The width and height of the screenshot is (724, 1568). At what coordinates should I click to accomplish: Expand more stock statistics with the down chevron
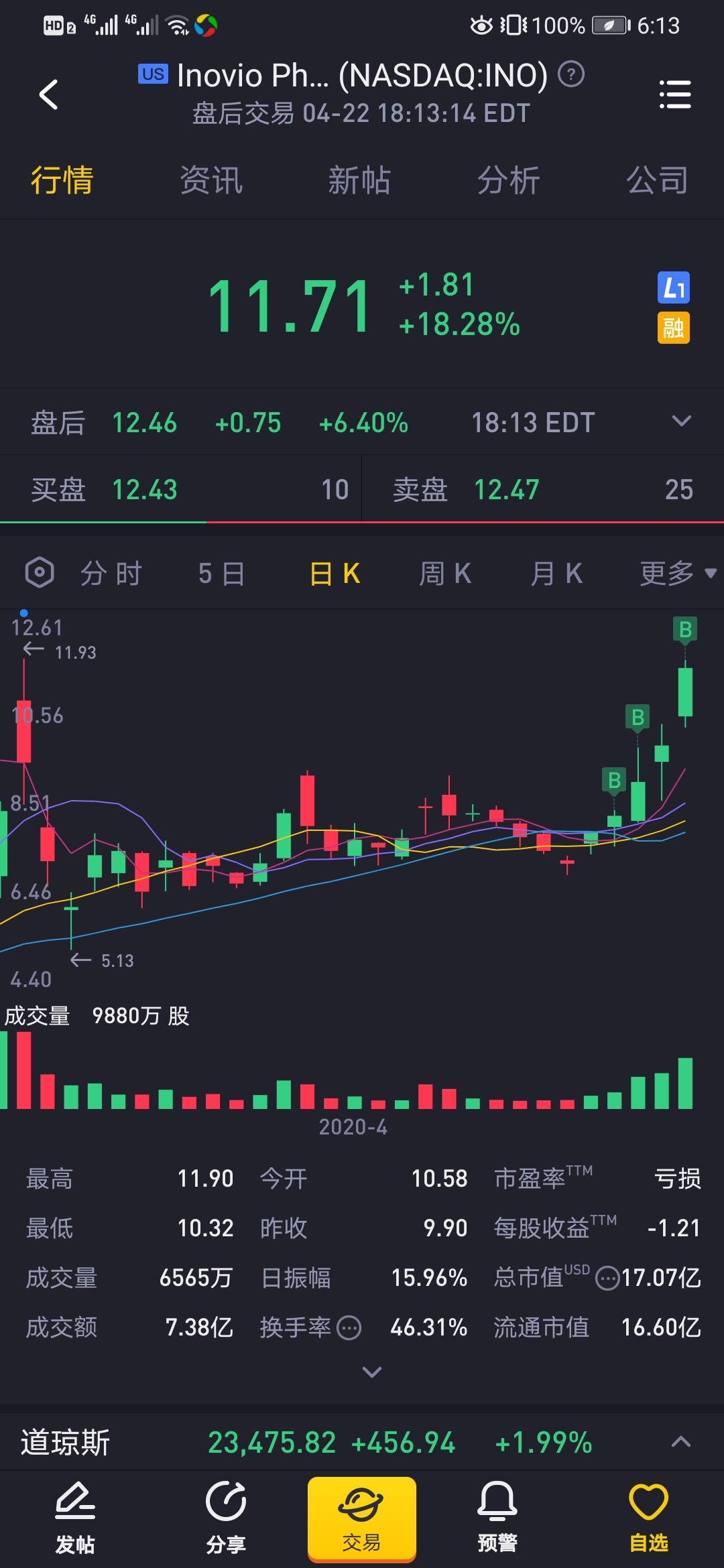372,1372
